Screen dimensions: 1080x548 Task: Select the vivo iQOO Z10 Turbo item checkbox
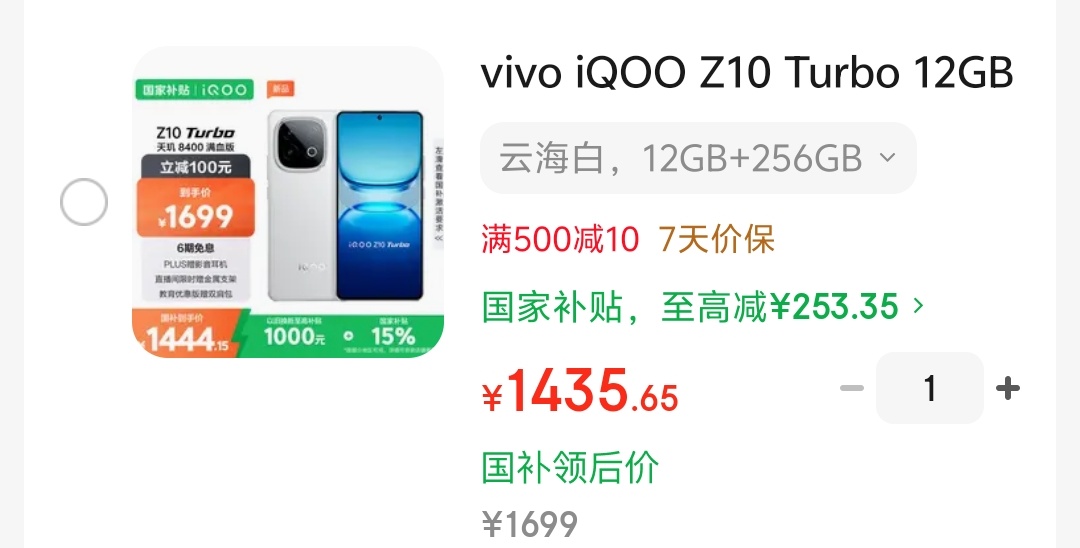tap(84, 203)
